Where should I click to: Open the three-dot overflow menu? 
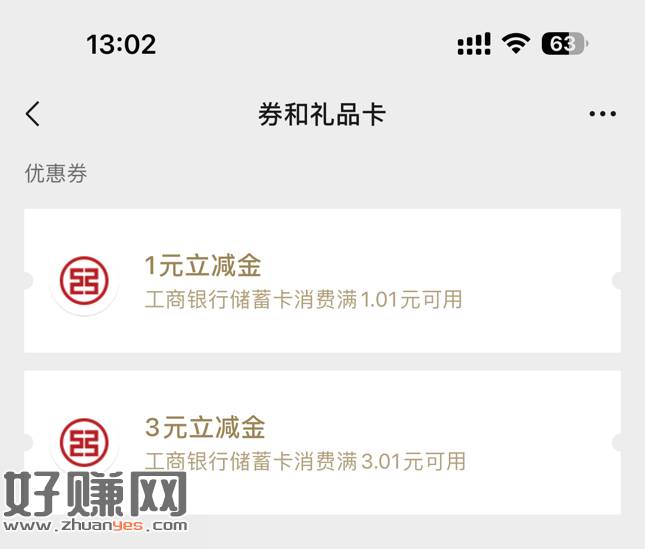point(602,114)
